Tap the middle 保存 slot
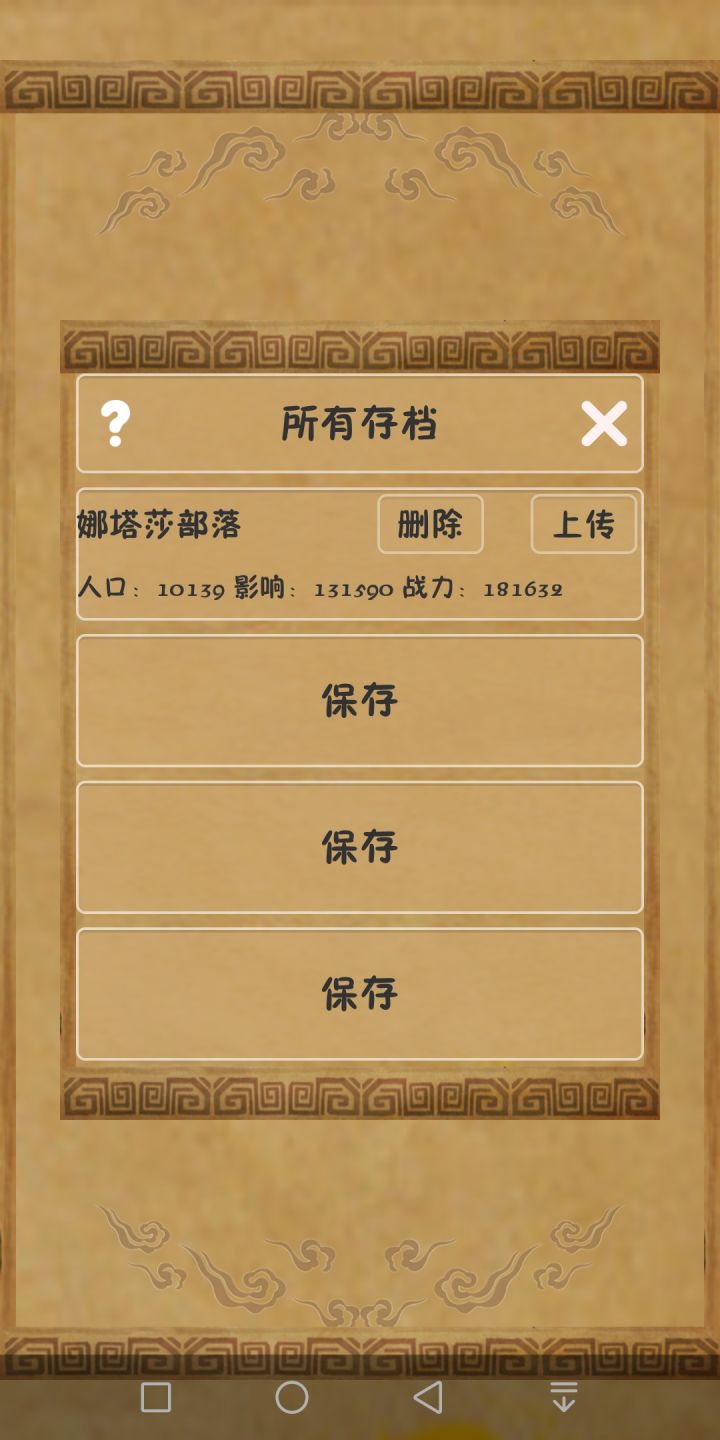 360,847
